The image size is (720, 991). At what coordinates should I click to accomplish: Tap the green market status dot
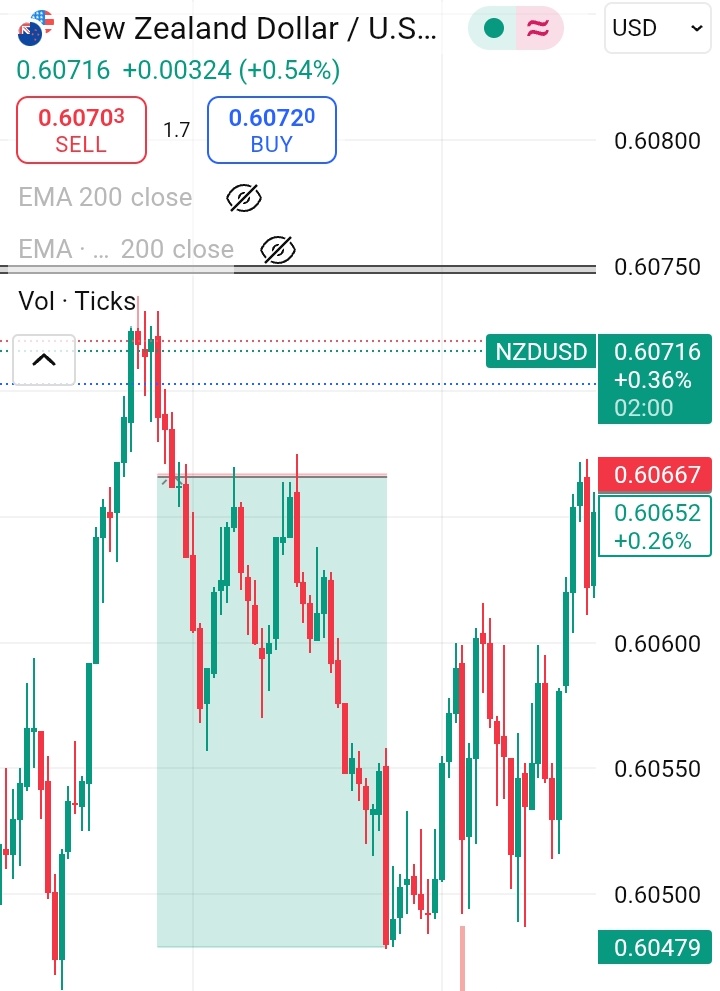pyautogui.click(x=493, y=29)
